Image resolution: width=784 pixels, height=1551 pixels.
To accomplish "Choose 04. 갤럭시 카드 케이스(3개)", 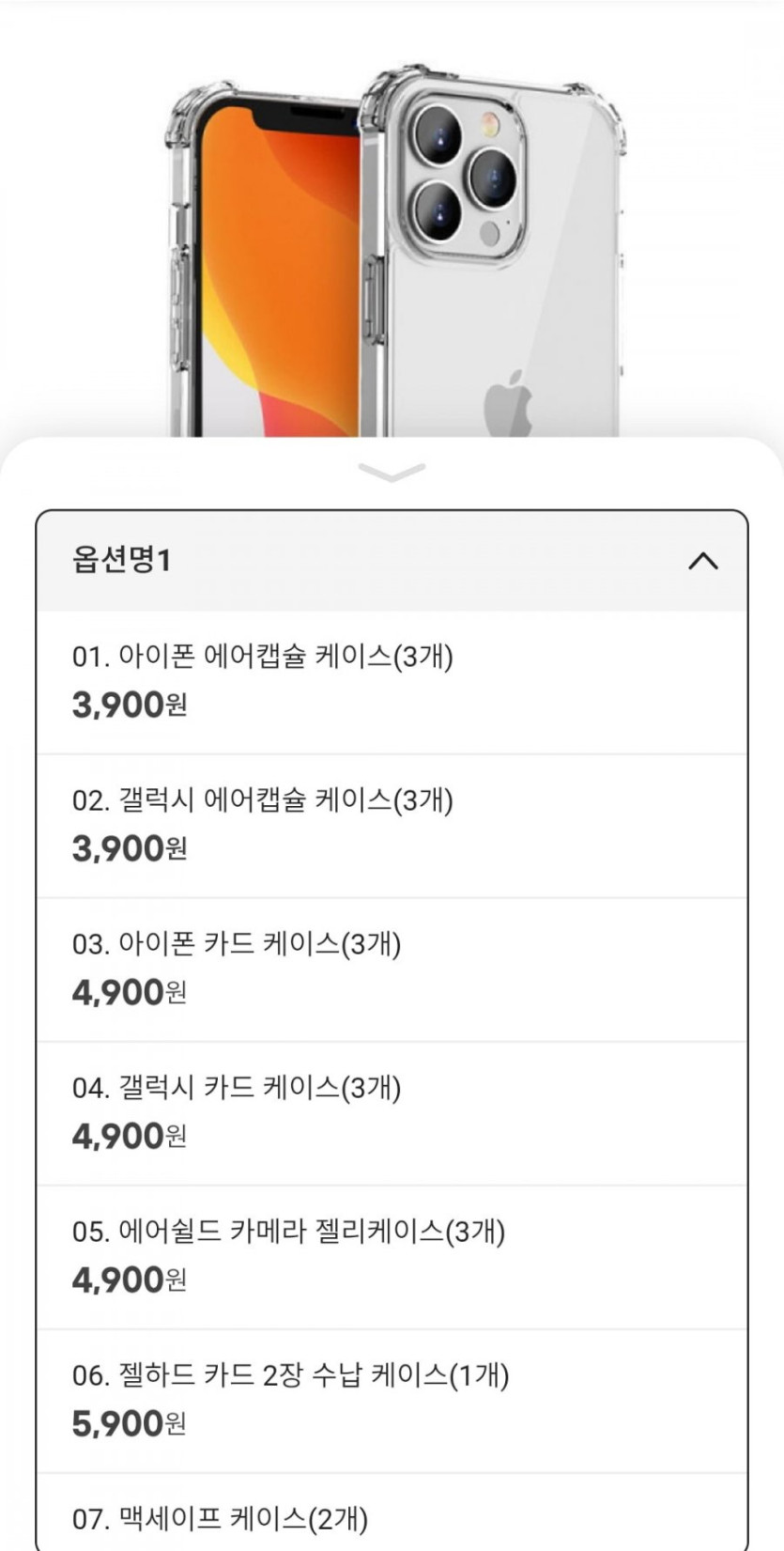I will click(392, 1112).
